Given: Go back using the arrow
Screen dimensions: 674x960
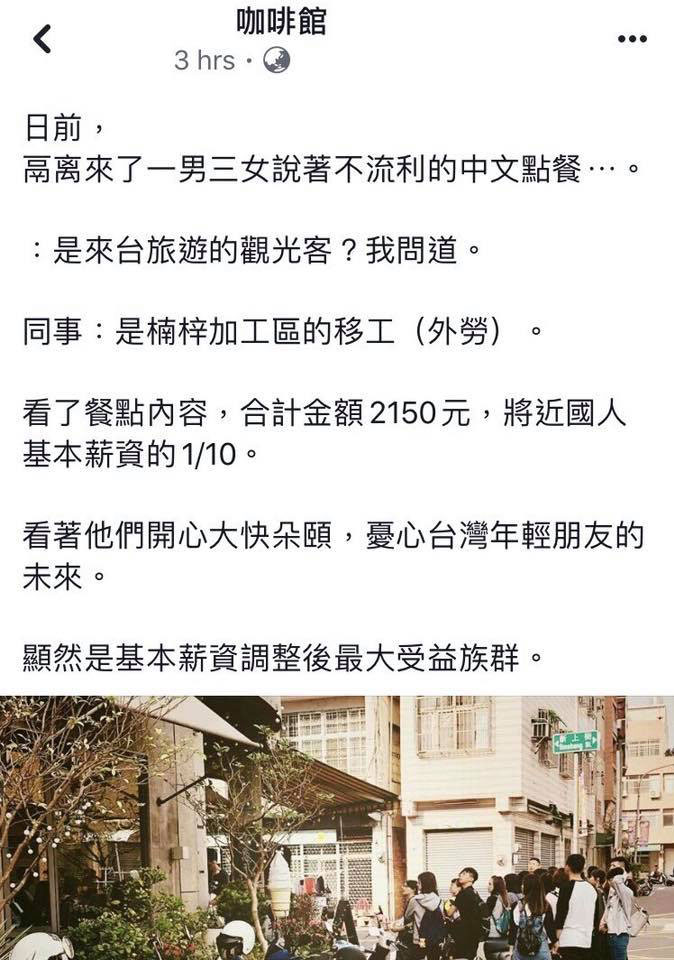Looking at the screenshot, I should (41, 40).
